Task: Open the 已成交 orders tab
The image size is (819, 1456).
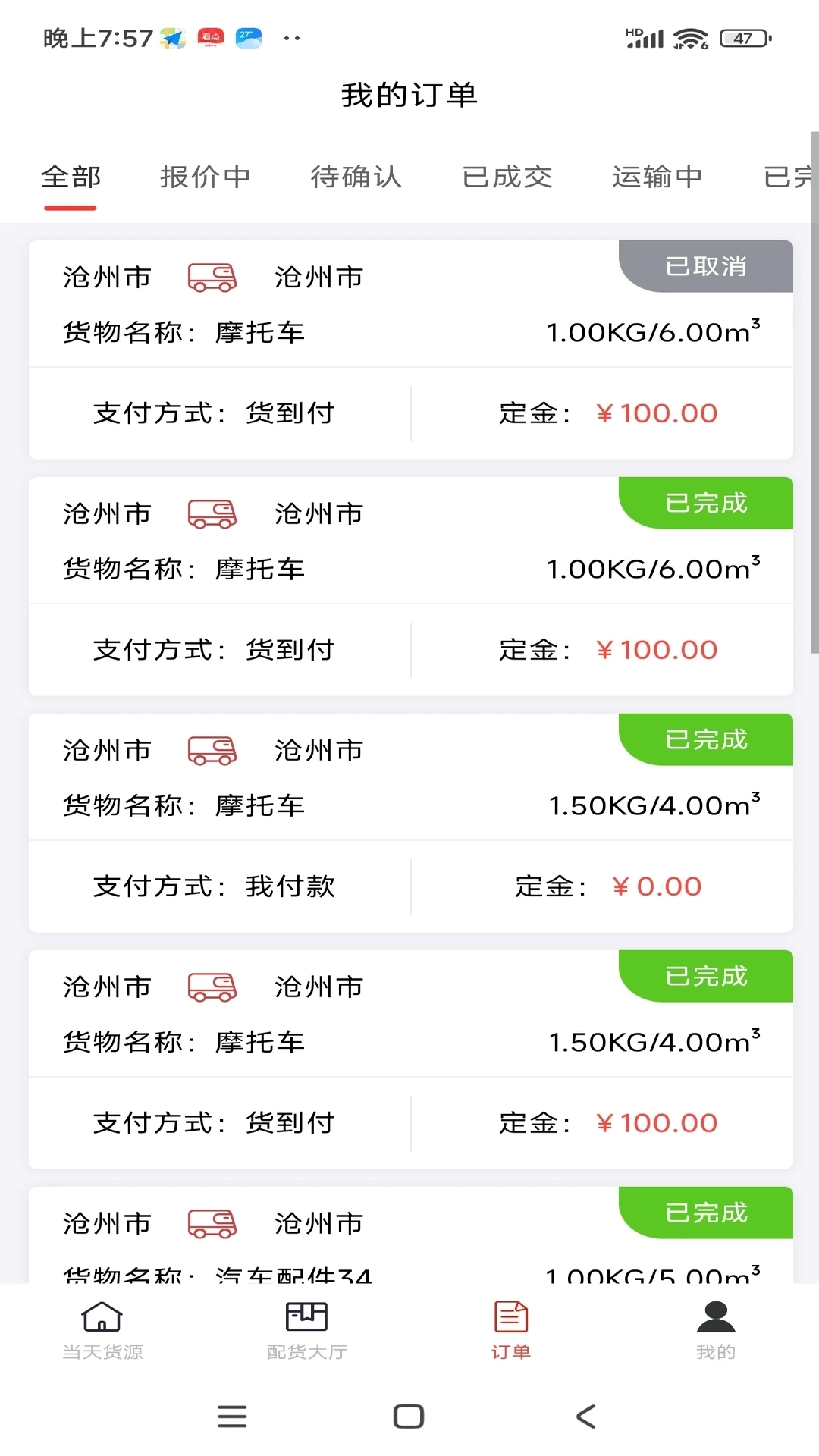Action: (x=507, y=177)
